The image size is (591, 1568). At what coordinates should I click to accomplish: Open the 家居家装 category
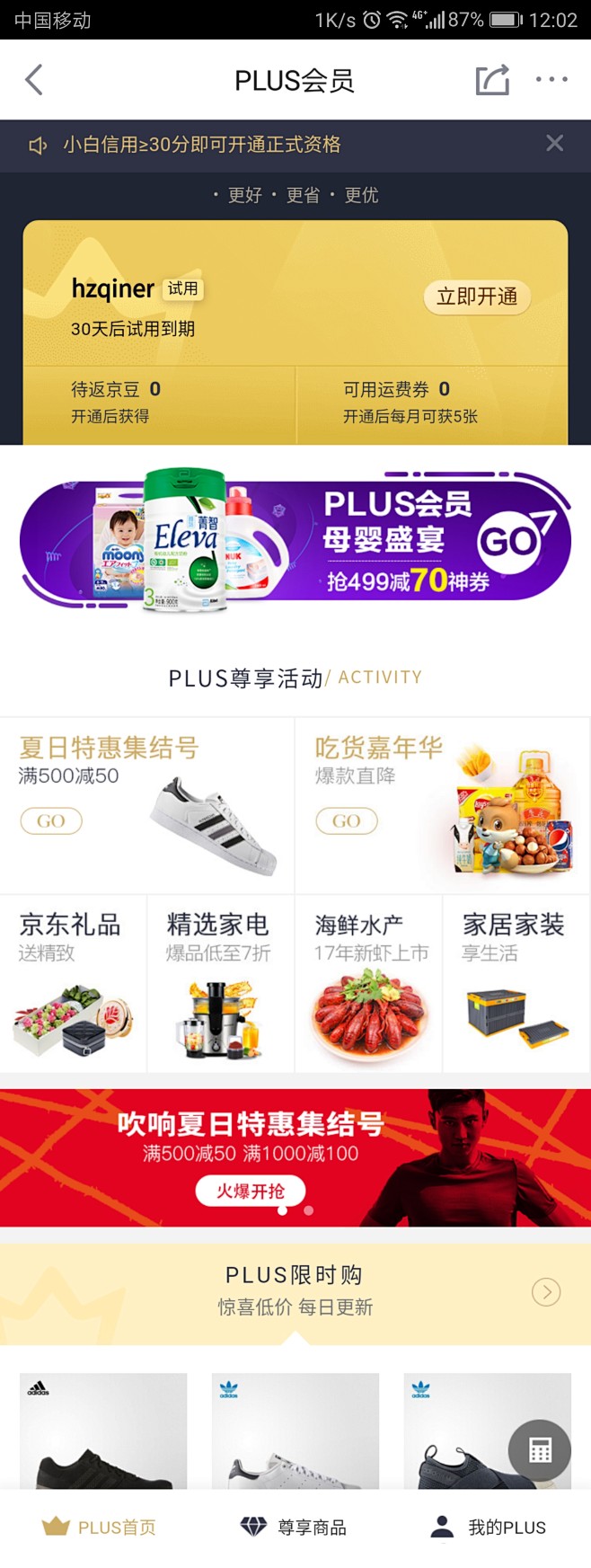(x=516, y=982)
